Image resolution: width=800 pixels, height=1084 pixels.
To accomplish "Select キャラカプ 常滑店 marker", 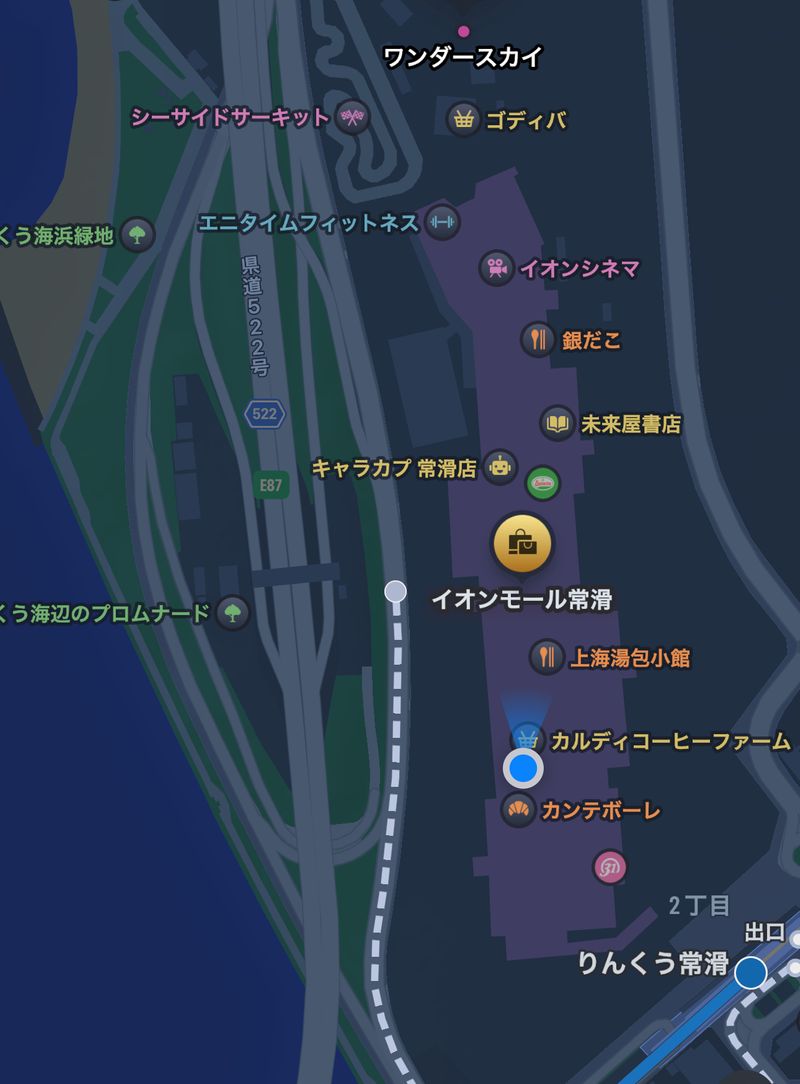I will click(x=500, y=466).
